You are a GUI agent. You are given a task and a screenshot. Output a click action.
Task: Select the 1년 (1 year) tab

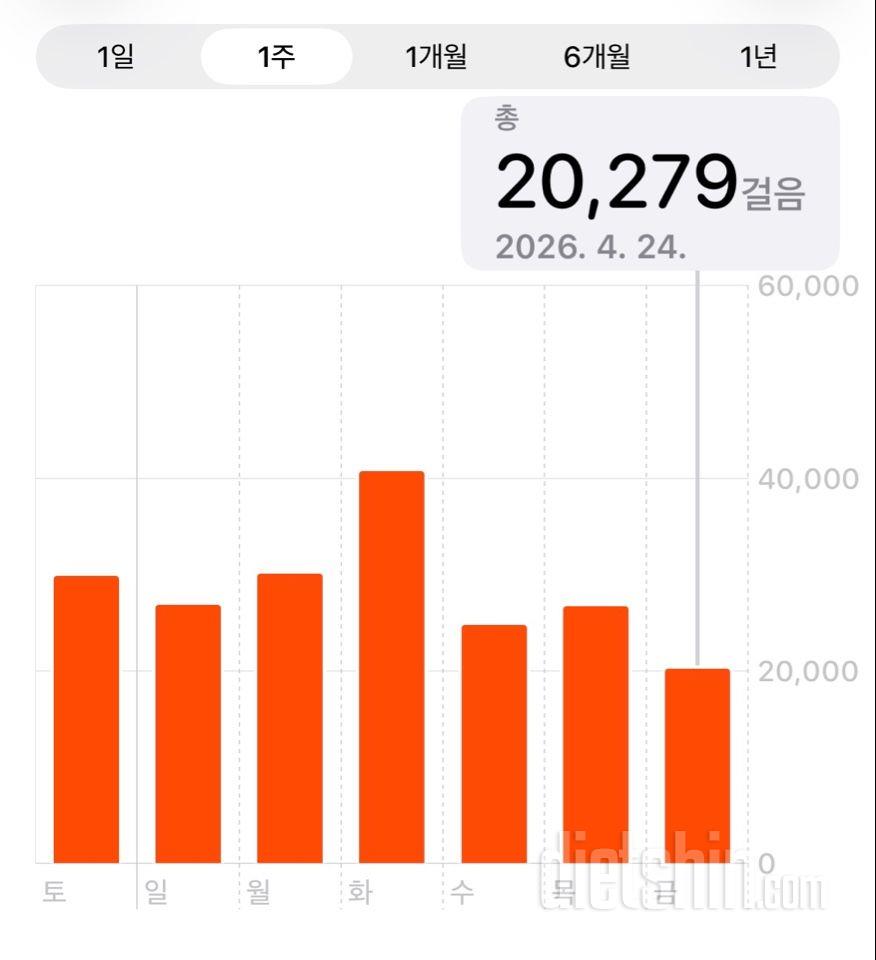(759, 58)
